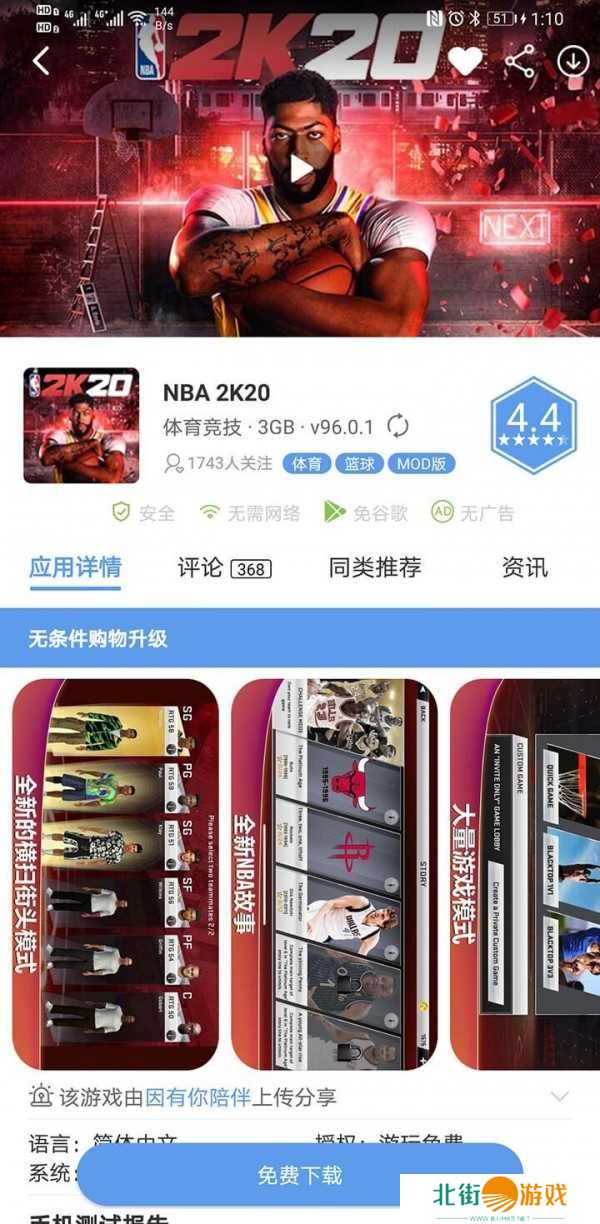Screen dimensions: 600x1224
Task: Open uploader 因有你陪伴's profile link
Action: (x=198, y=1097)
